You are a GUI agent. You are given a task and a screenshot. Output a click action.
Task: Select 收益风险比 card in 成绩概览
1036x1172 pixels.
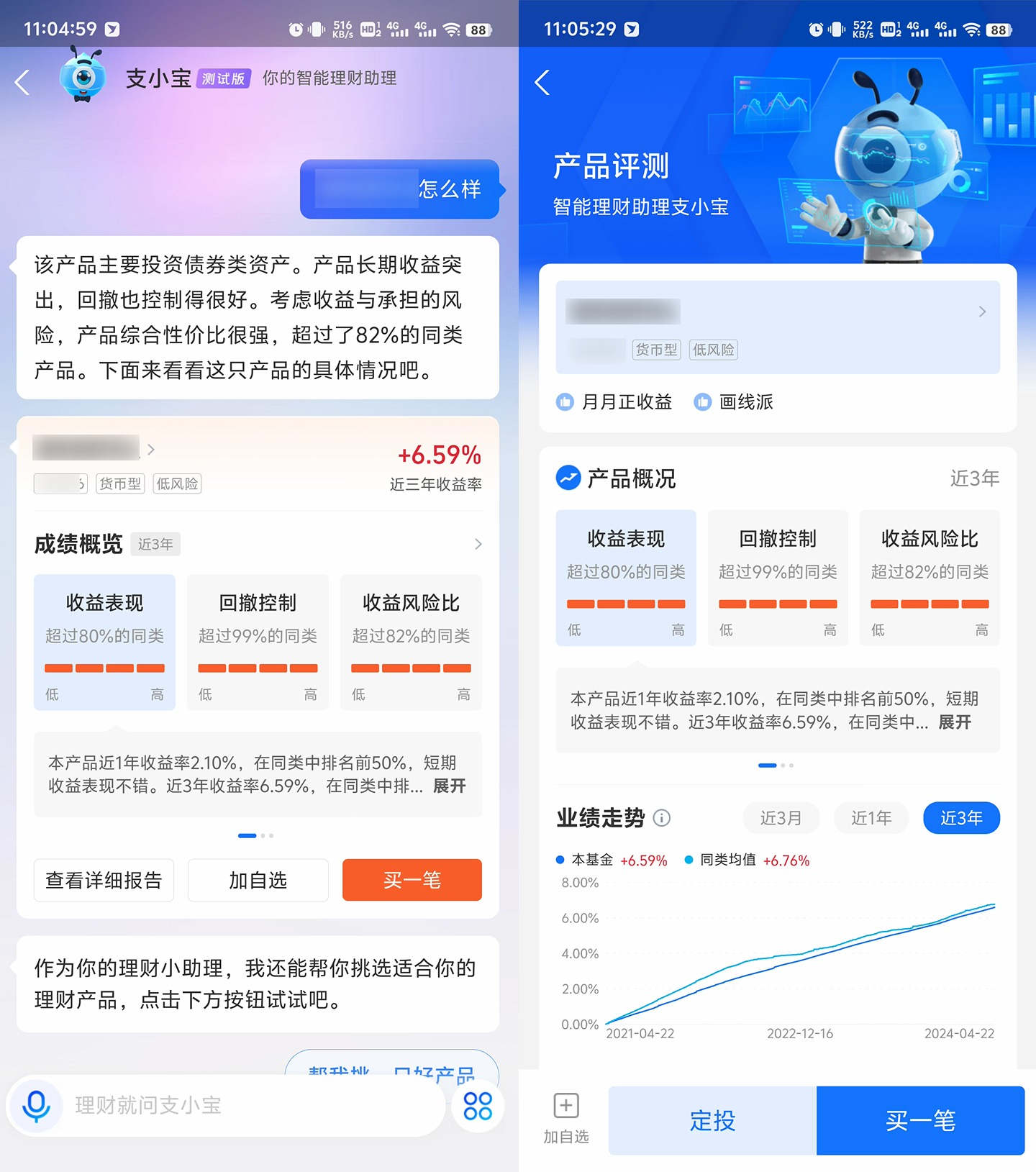click(411, 642)
